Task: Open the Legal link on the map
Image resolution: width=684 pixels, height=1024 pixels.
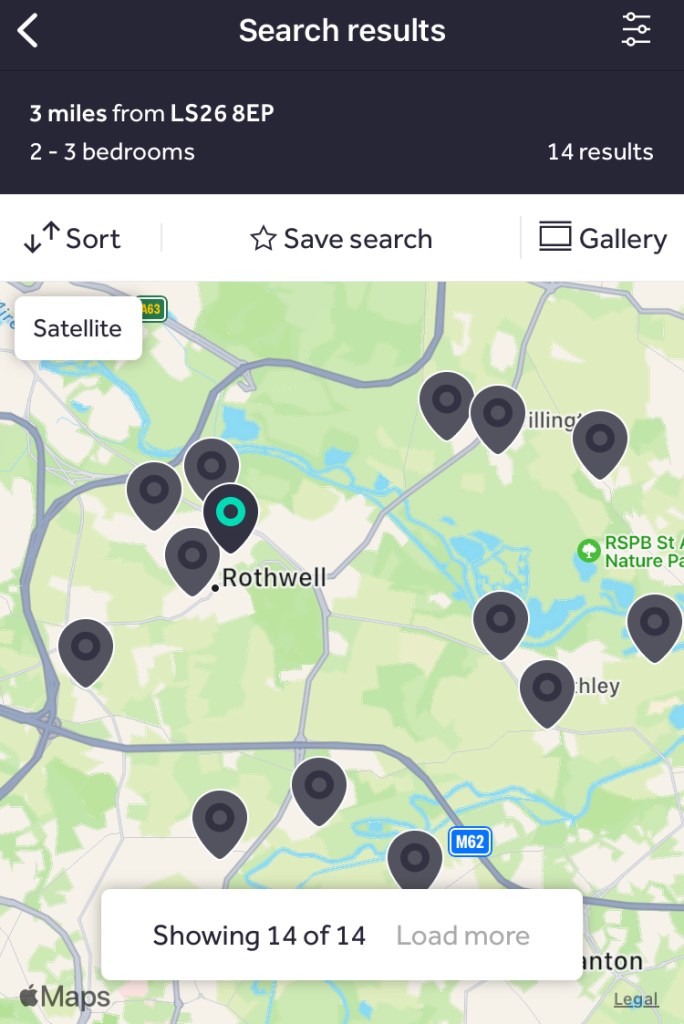Action: [636, 999]
